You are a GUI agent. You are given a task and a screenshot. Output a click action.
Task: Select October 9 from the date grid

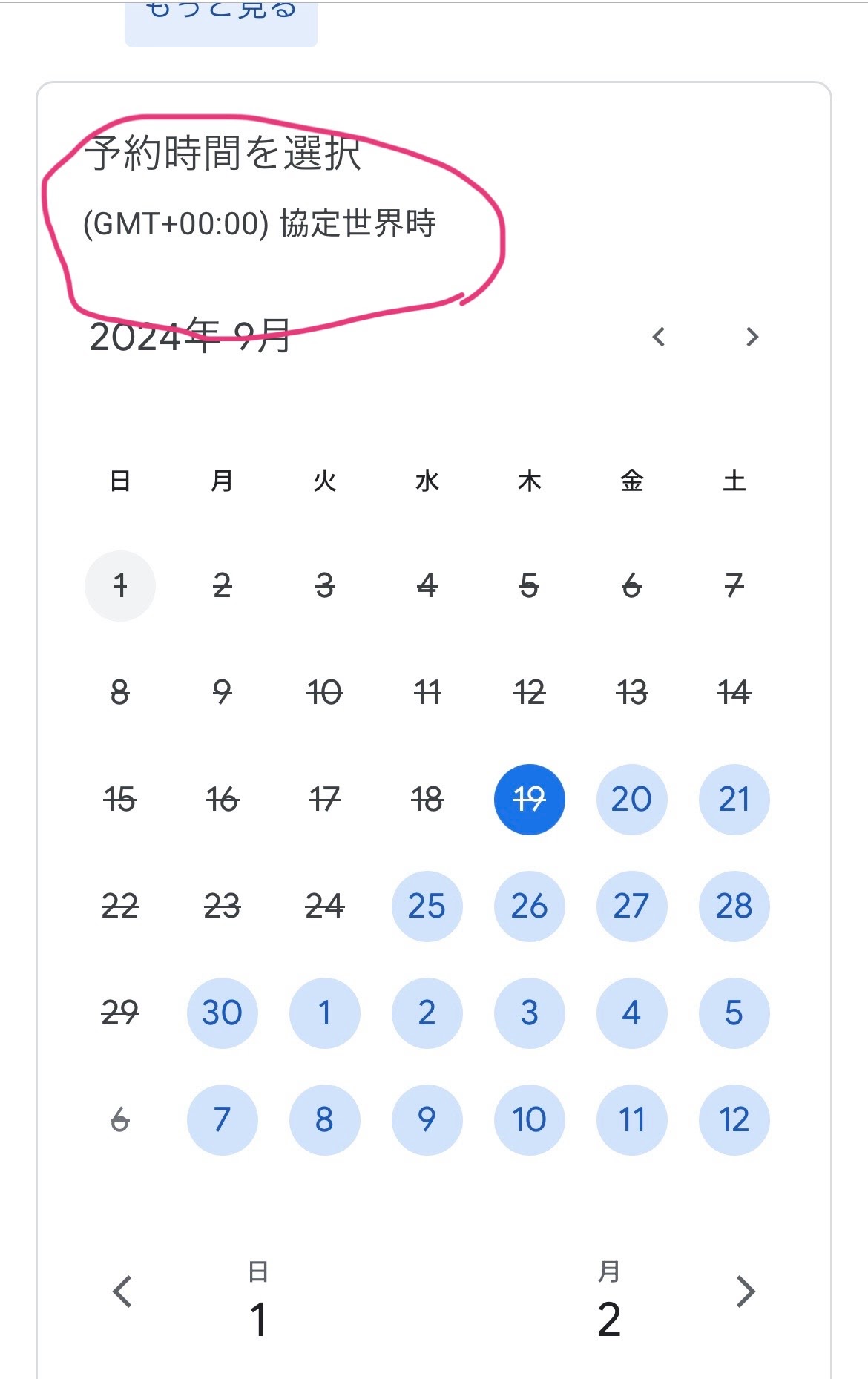(427, 1120)
